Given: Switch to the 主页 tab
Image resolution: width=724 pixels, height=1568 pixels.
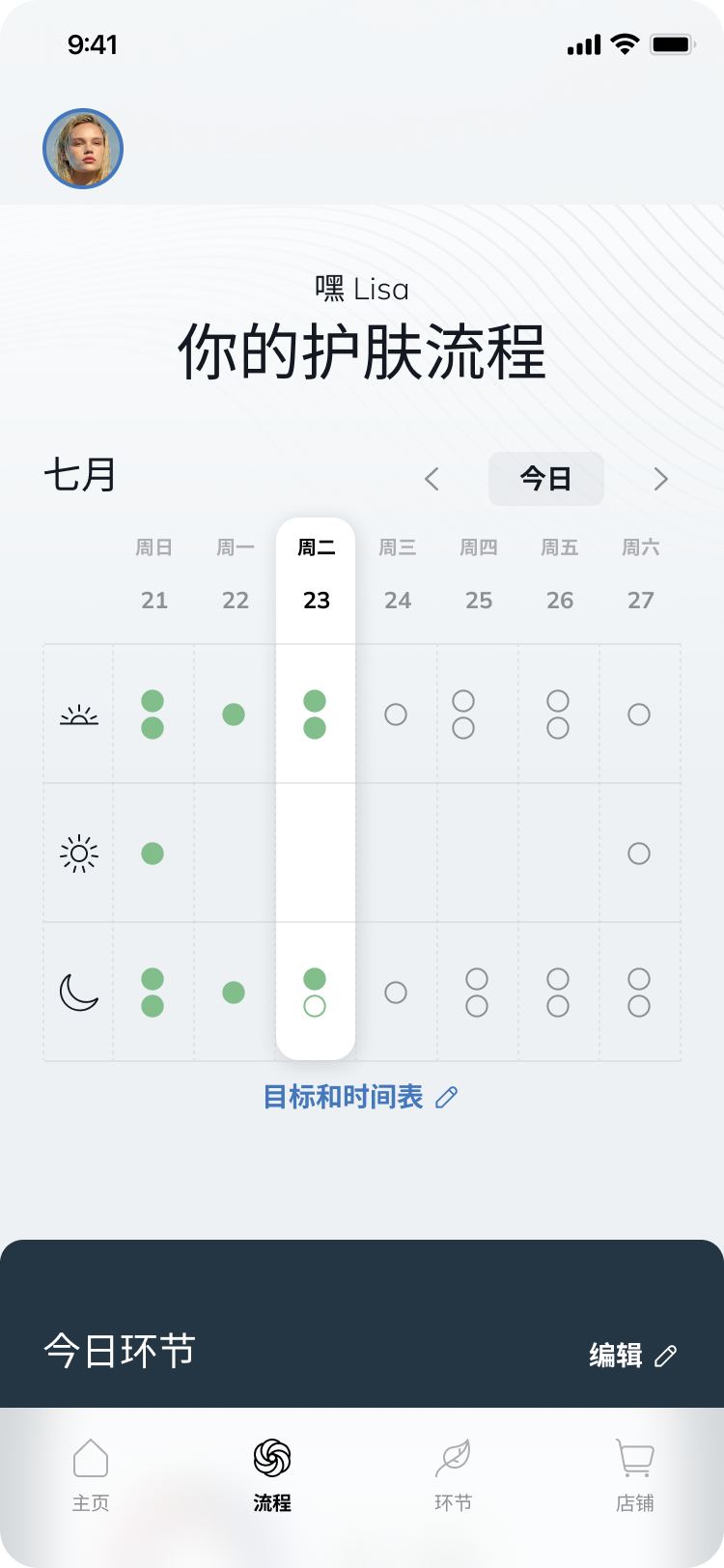Looking at the screenshot, I should 91,1475.
